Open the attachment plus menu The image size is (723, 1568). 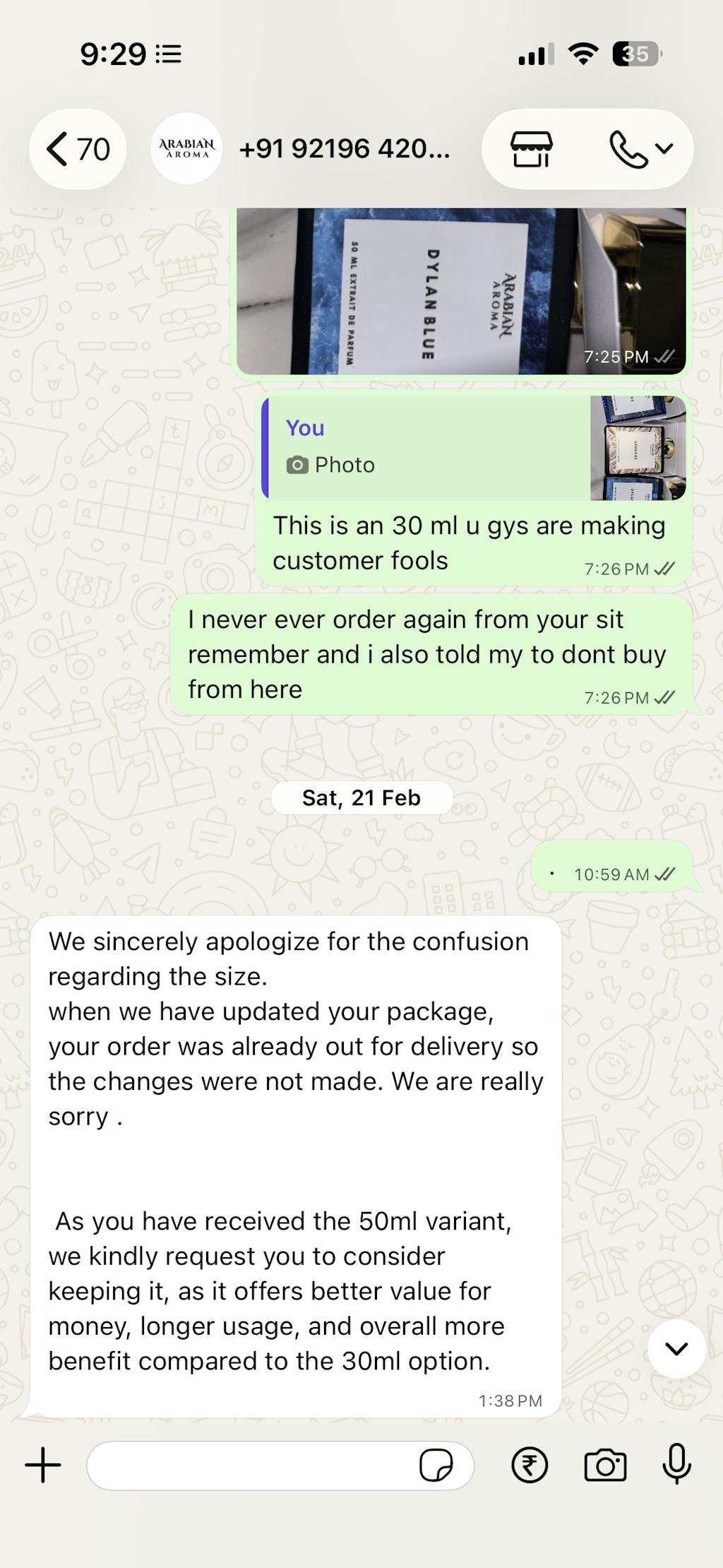43,1465
